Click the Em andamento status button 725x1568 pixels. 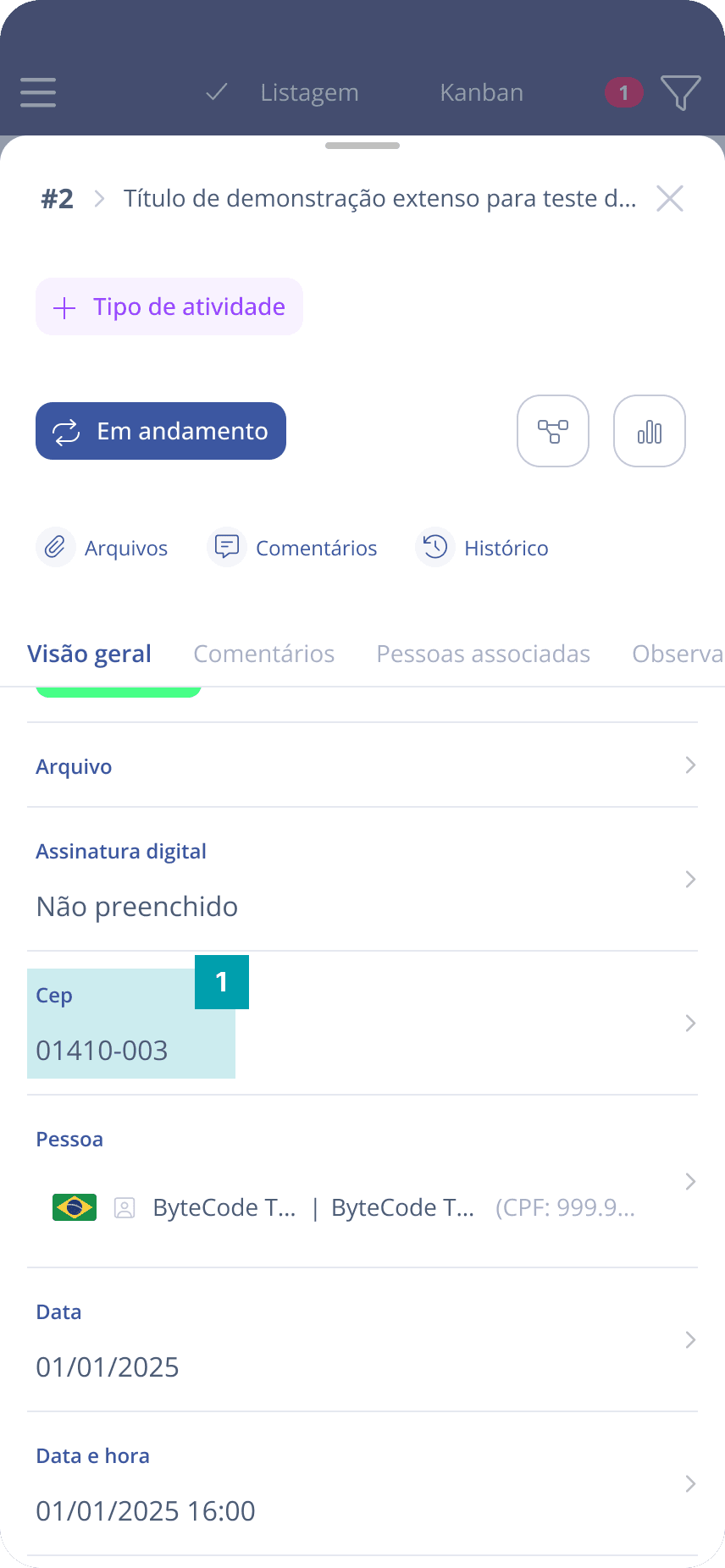coord(161,431)
